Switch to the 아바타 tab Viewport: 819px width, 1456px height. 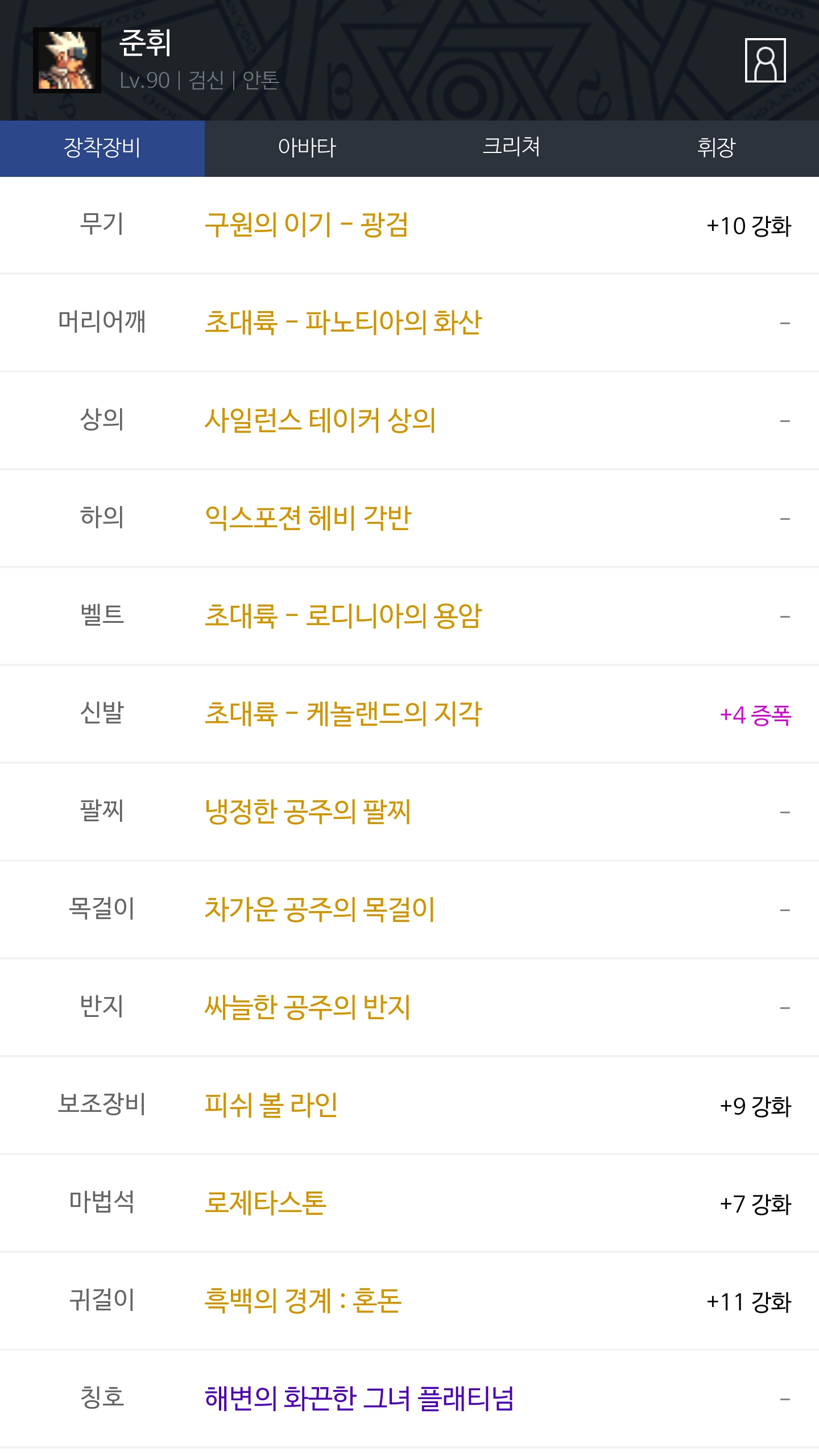[307, 148]
